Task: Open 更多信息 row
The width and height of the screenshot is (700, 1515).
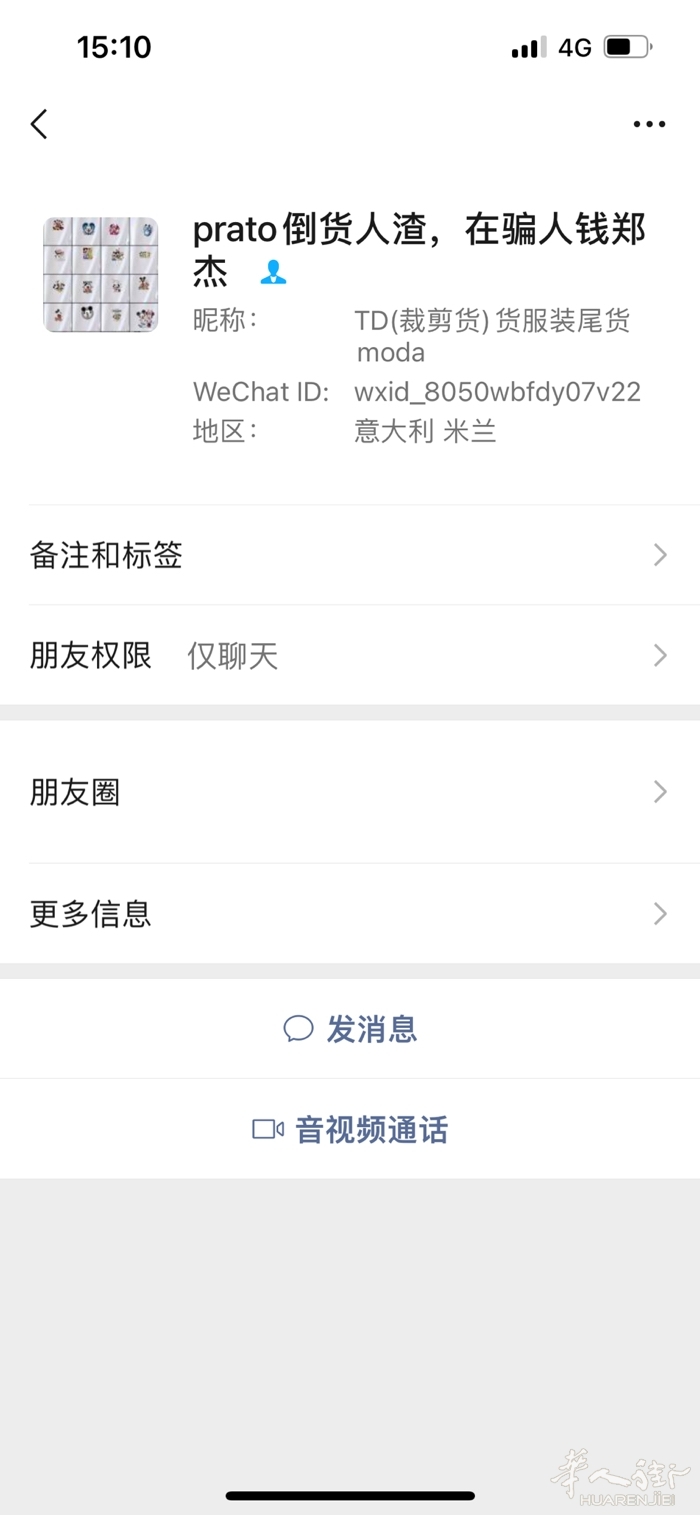Action: (x=350, y=914)
